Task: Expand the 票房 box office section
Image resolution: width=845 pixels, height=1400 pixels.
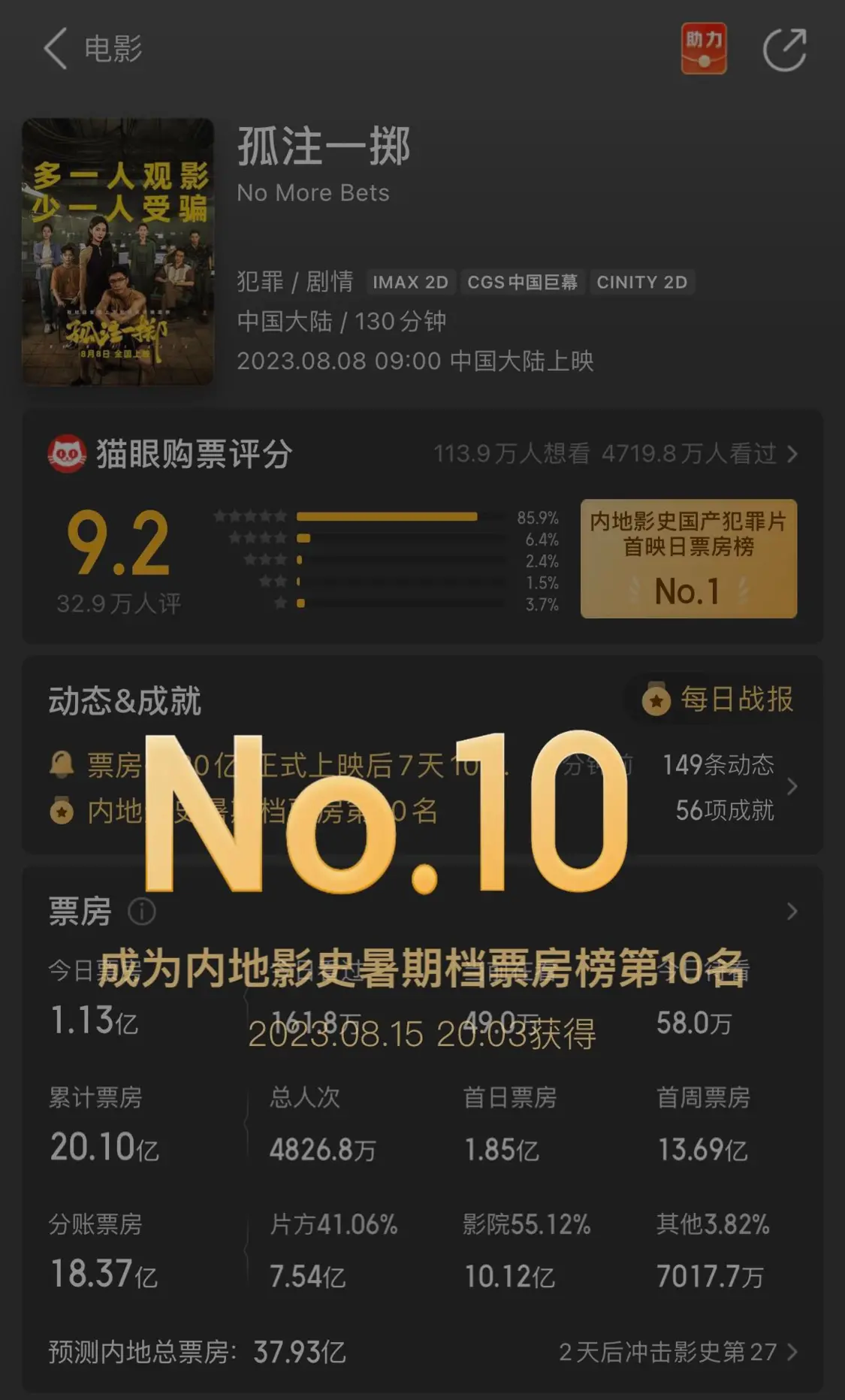Action: pyautogui.click(x=792, y=912)
